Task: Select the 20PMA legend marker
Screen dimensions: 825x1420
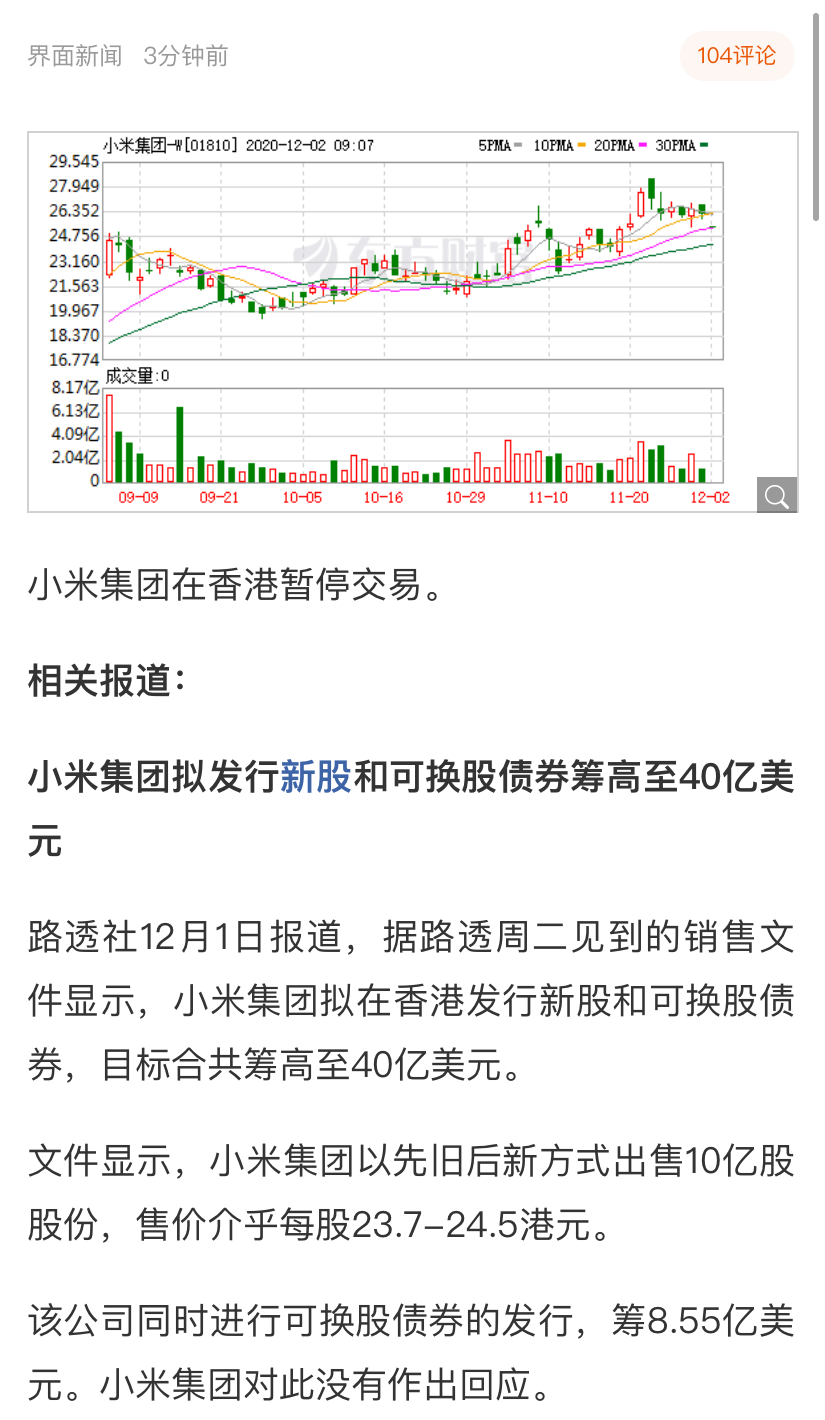Action: coord(641,145)
